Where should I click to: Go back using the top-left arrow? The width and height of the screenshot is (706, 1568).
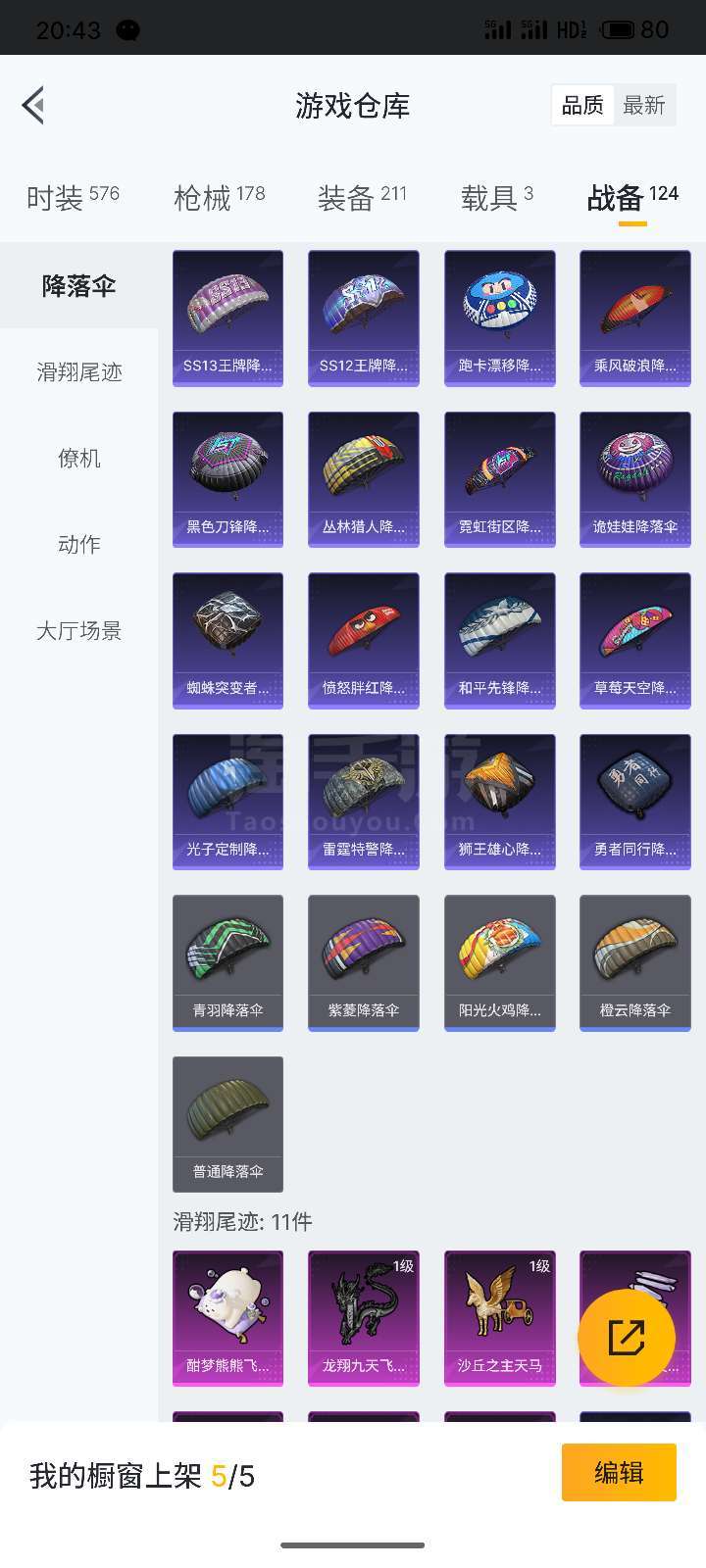point(33,105)
